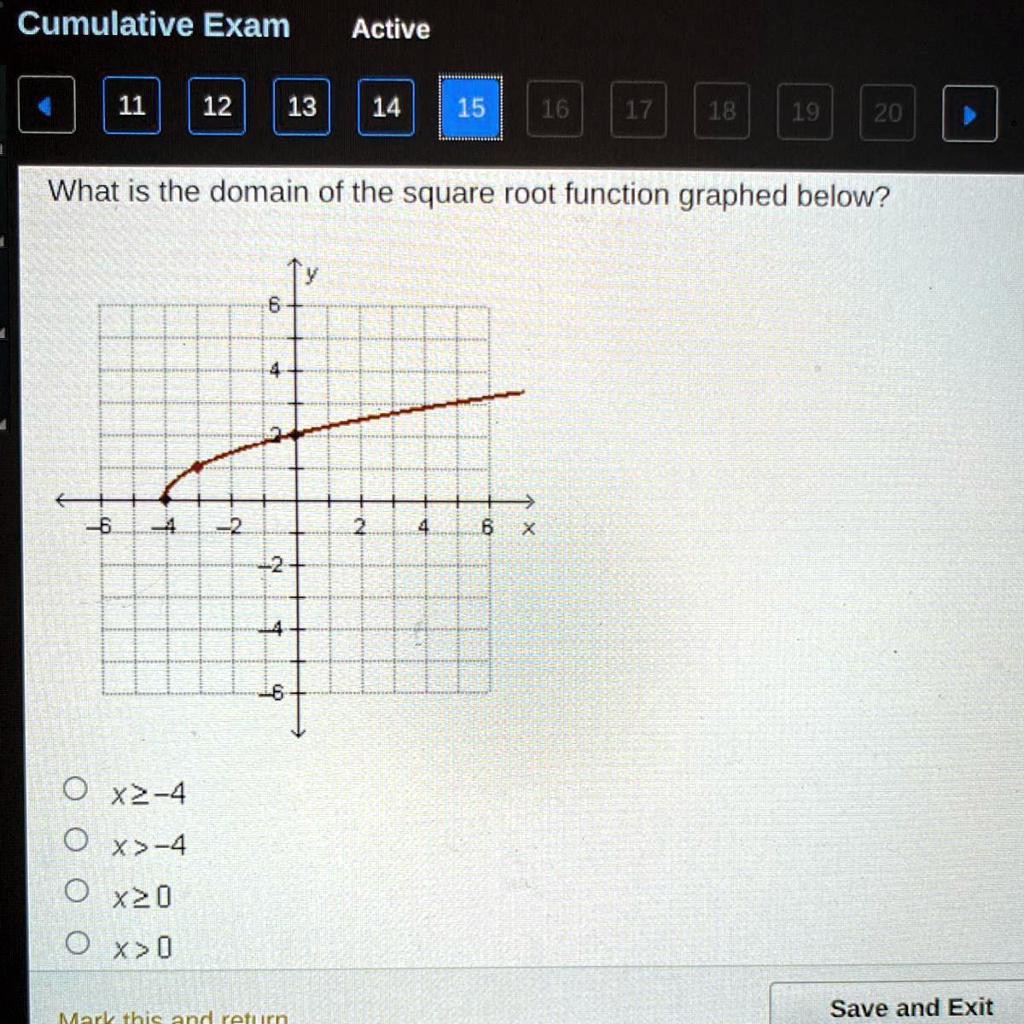Select current question 15

pyautogui.click(x=470, y=107)
